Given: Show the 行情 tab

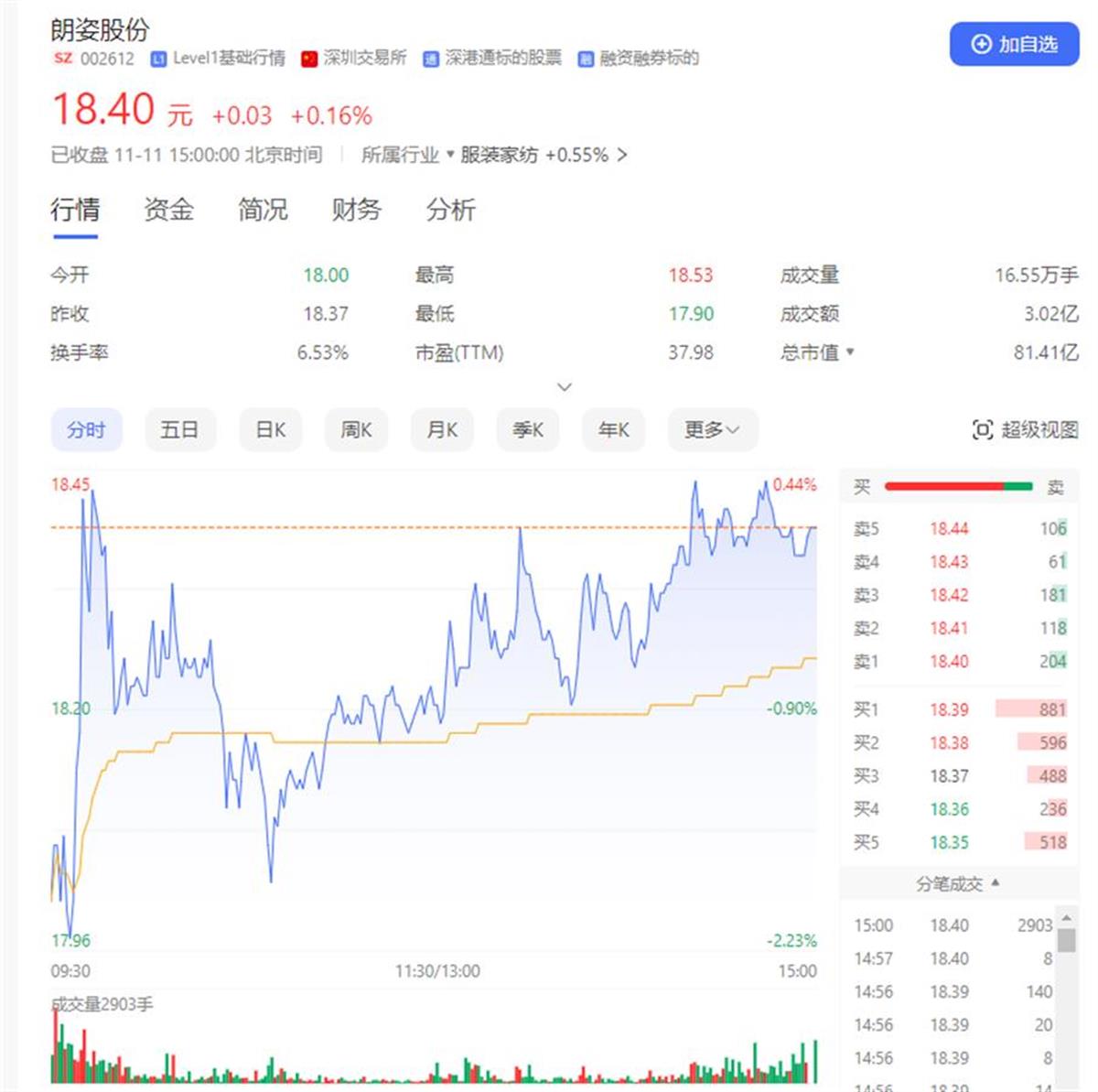Looking at the screenshot, I should click(75, 210).
